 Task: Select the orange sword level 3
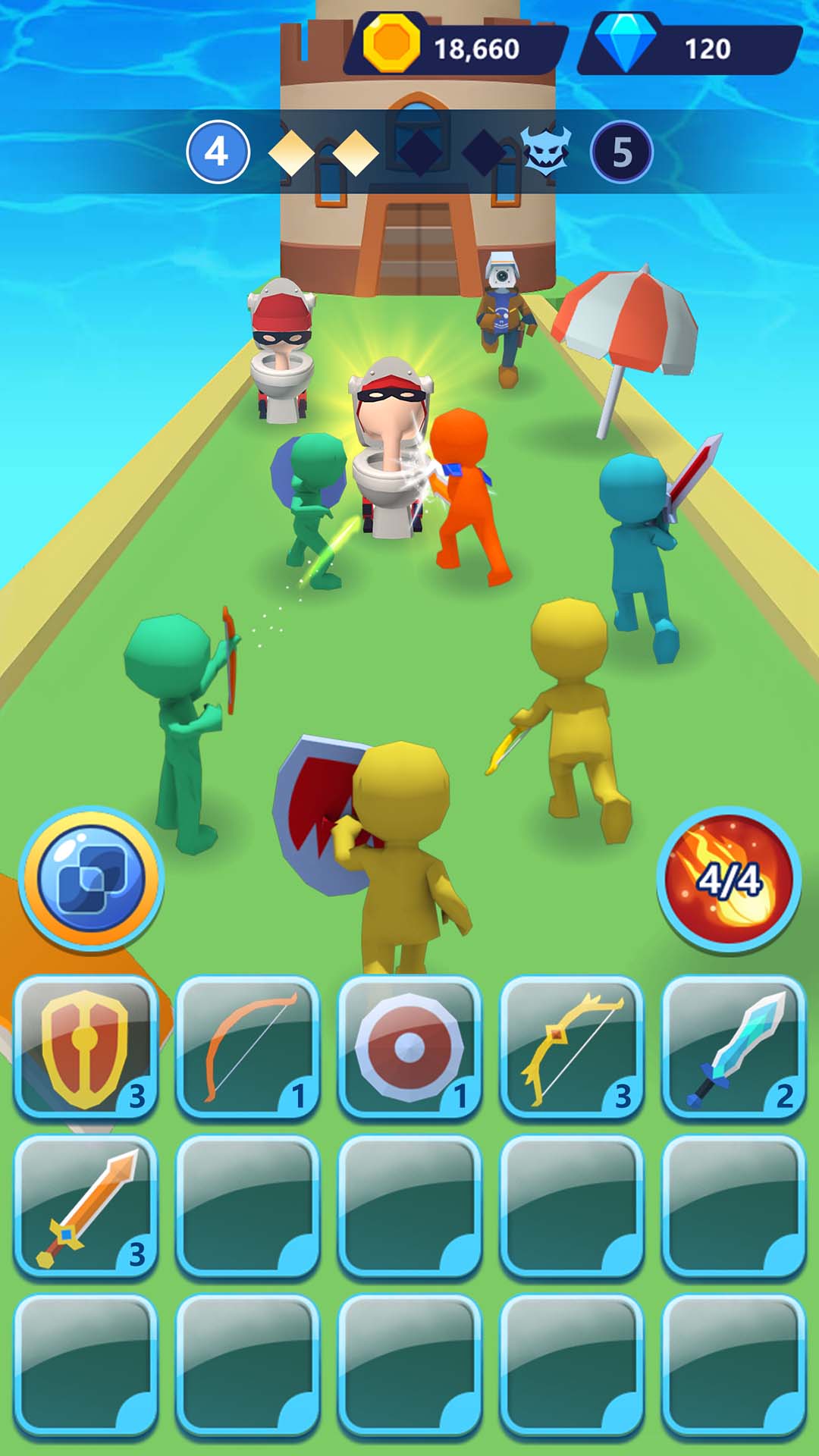86,1207
